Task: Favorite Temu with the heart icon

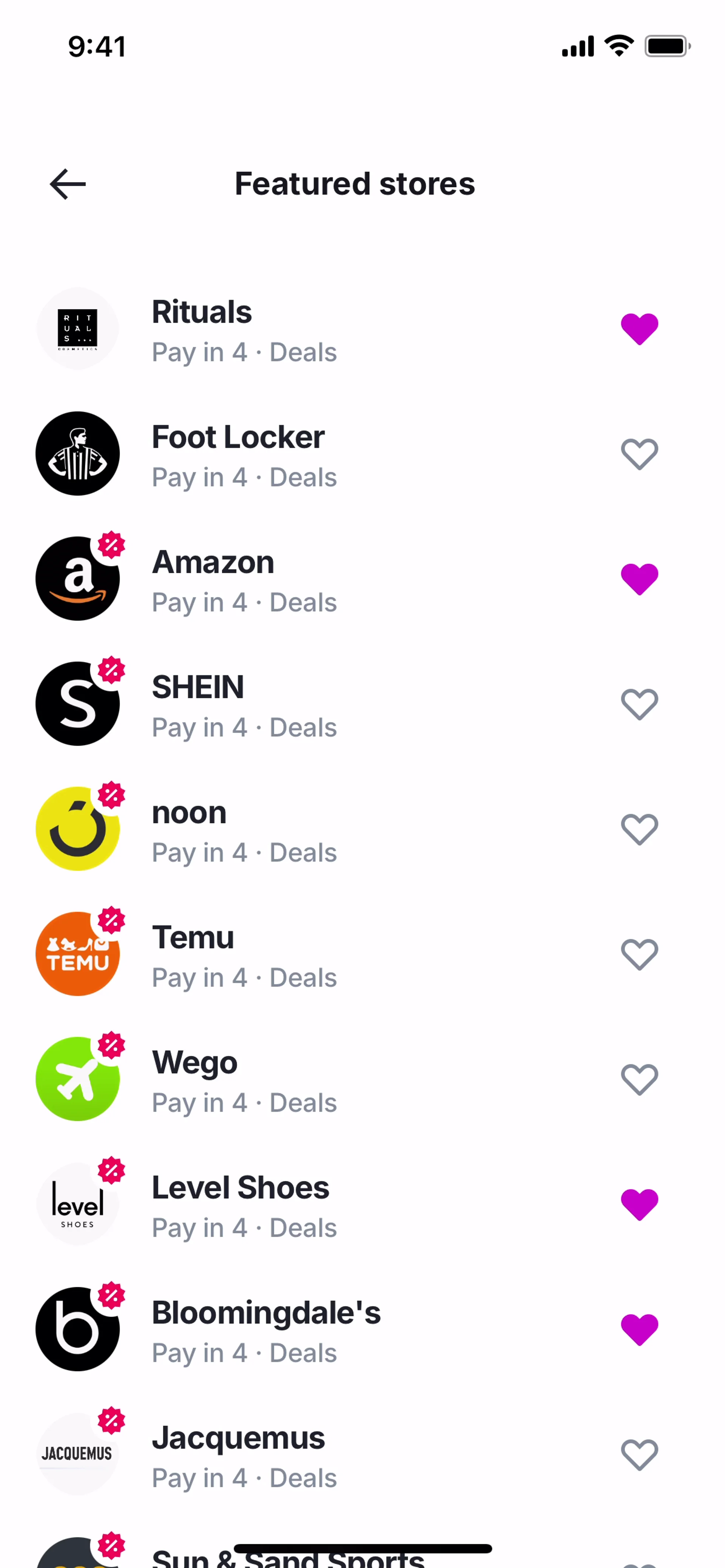Action: [639, 954]
